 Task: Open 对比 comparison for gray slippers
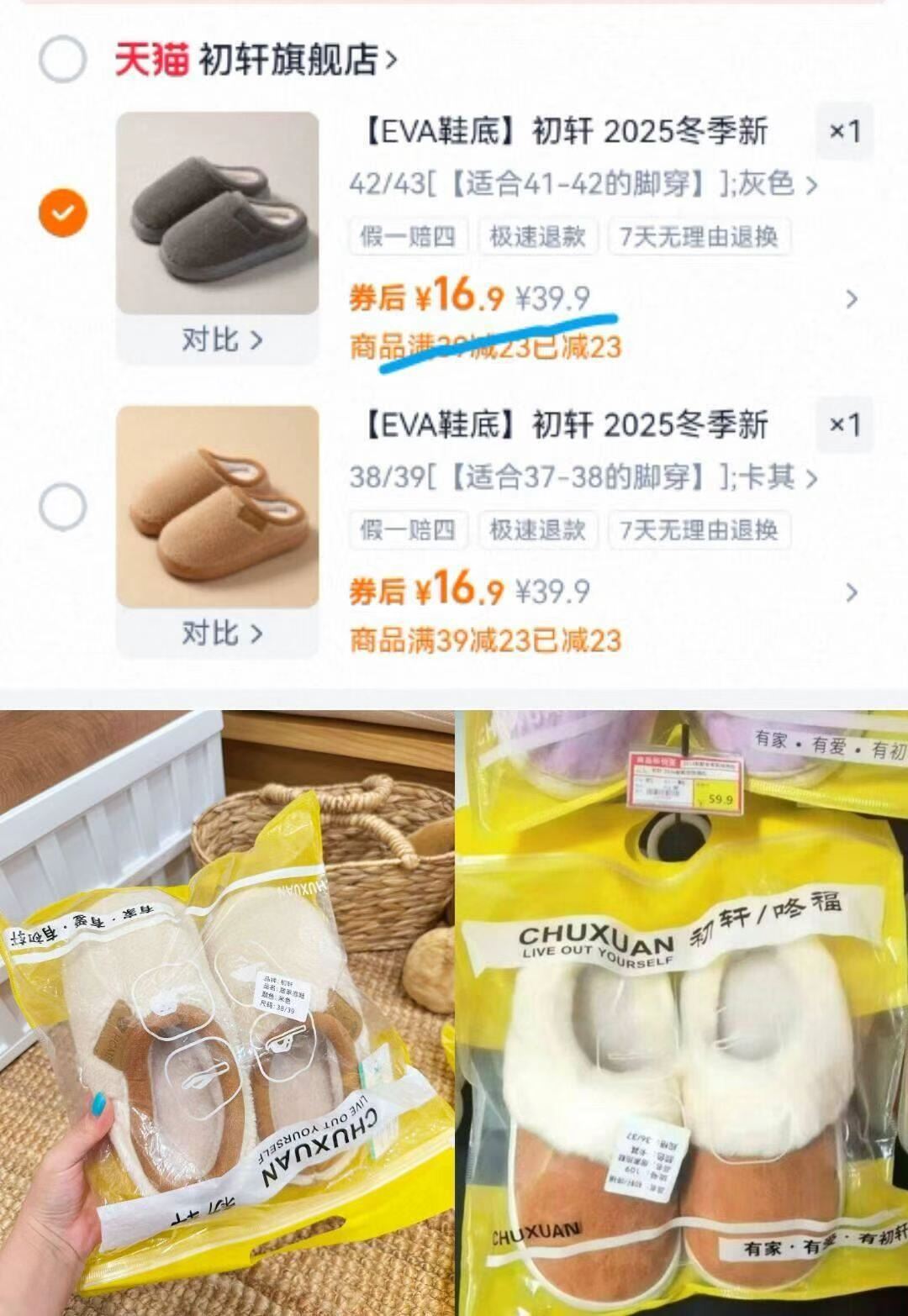pos(220,339)
